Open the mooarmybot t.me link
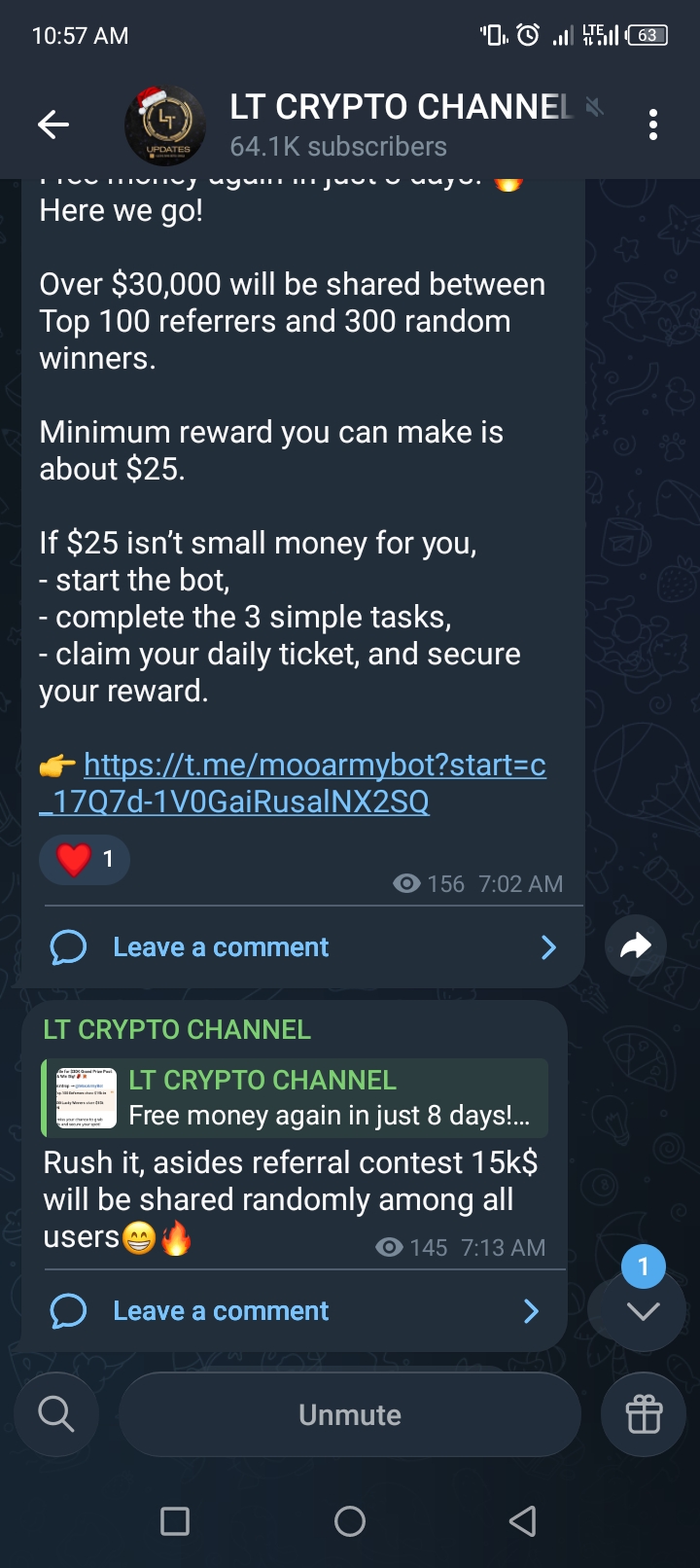 (x=292, y=783)
